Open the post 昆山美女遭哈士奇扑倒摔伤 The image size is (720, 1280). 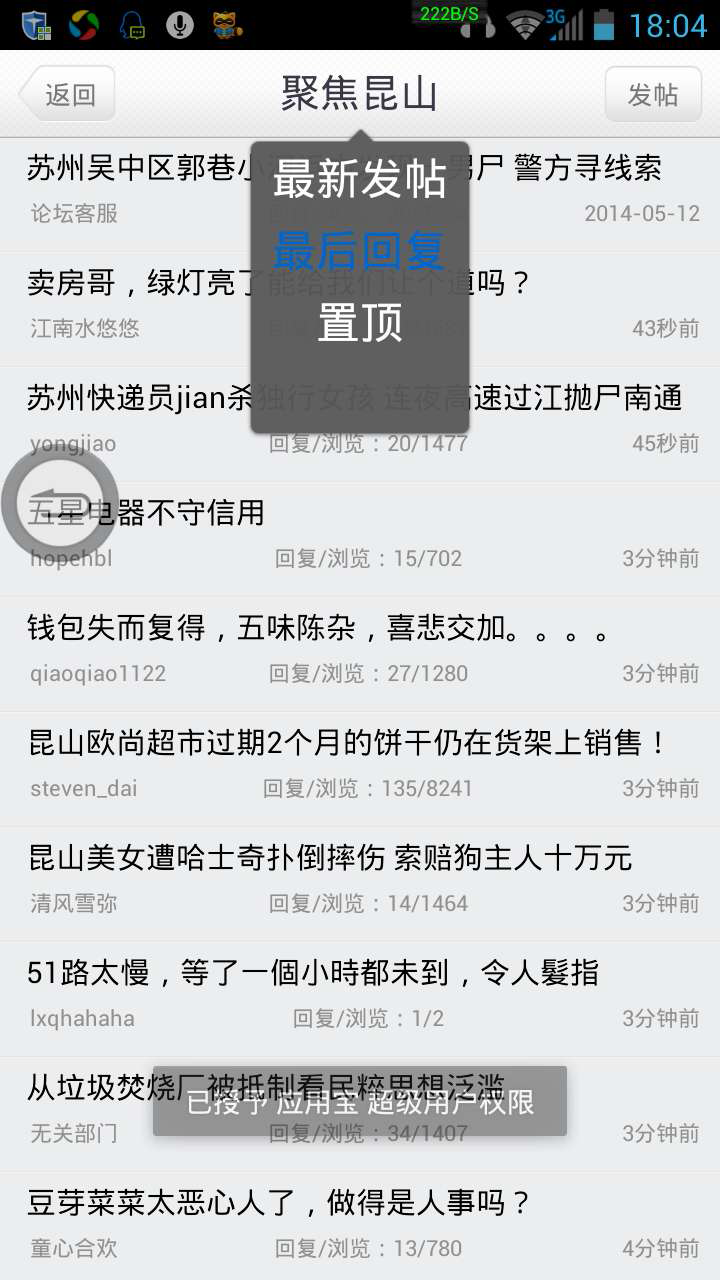pos(360,884)
